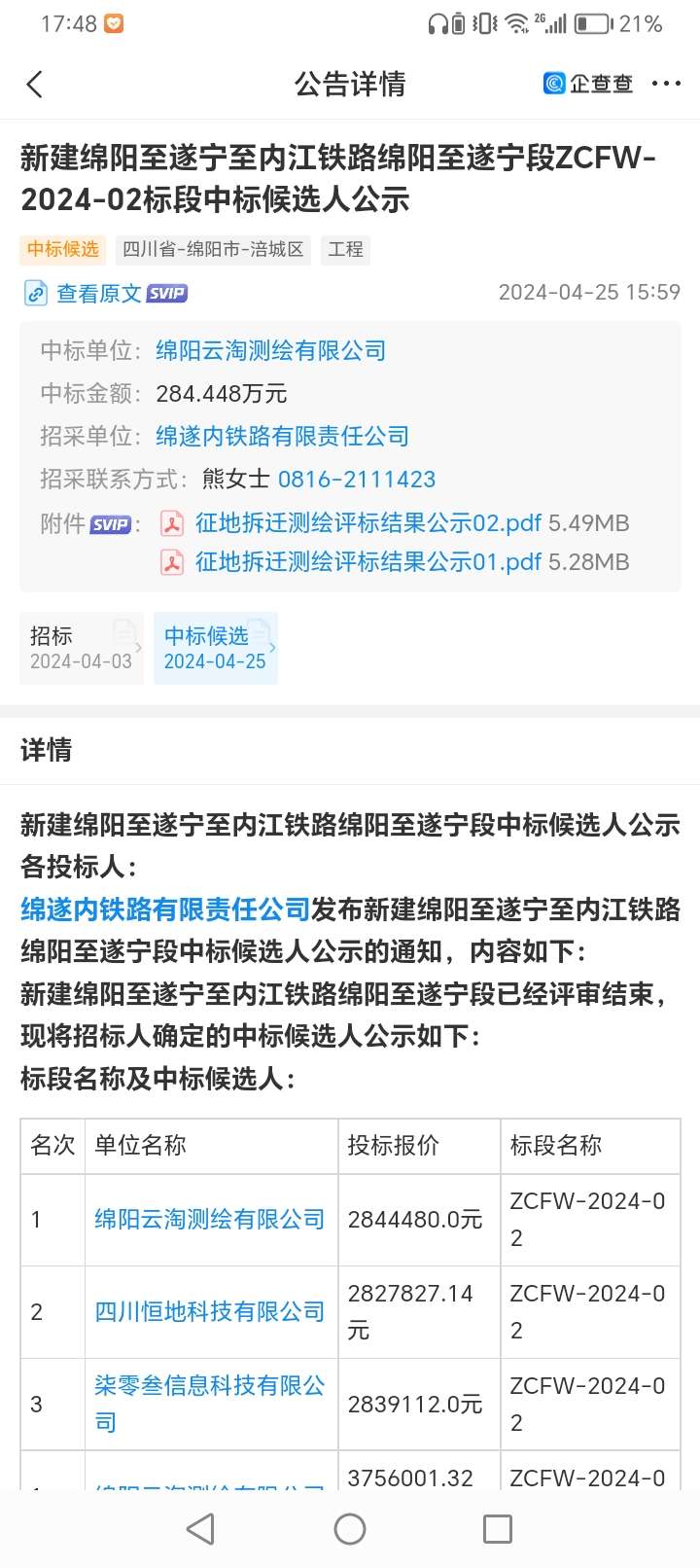The image size is (700, 1568).
Task: Go to the system home screen
Action: (x=350, y=1529)
